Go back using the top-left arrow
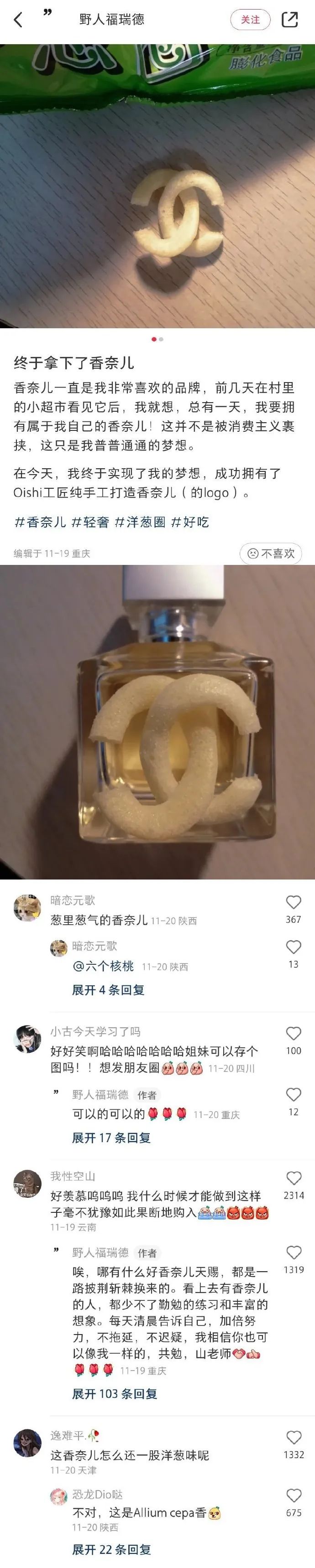 [18, 20]
